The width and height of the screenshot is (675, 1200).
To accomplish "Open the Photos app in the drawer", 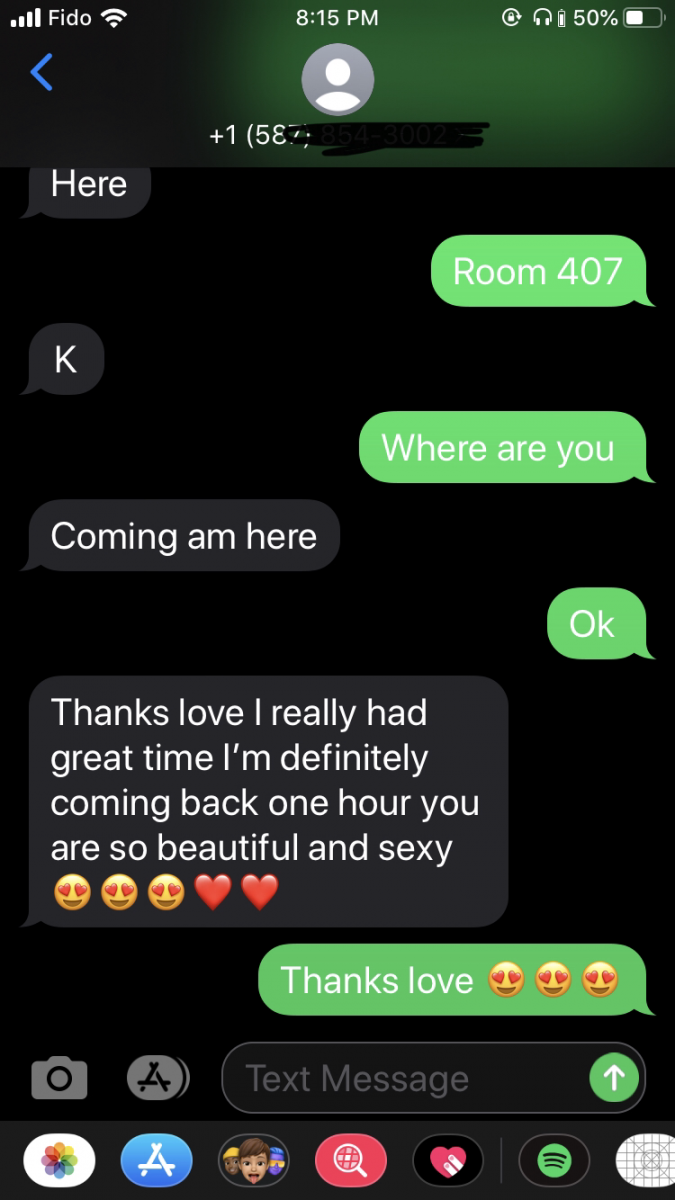I will point(60,1160).
